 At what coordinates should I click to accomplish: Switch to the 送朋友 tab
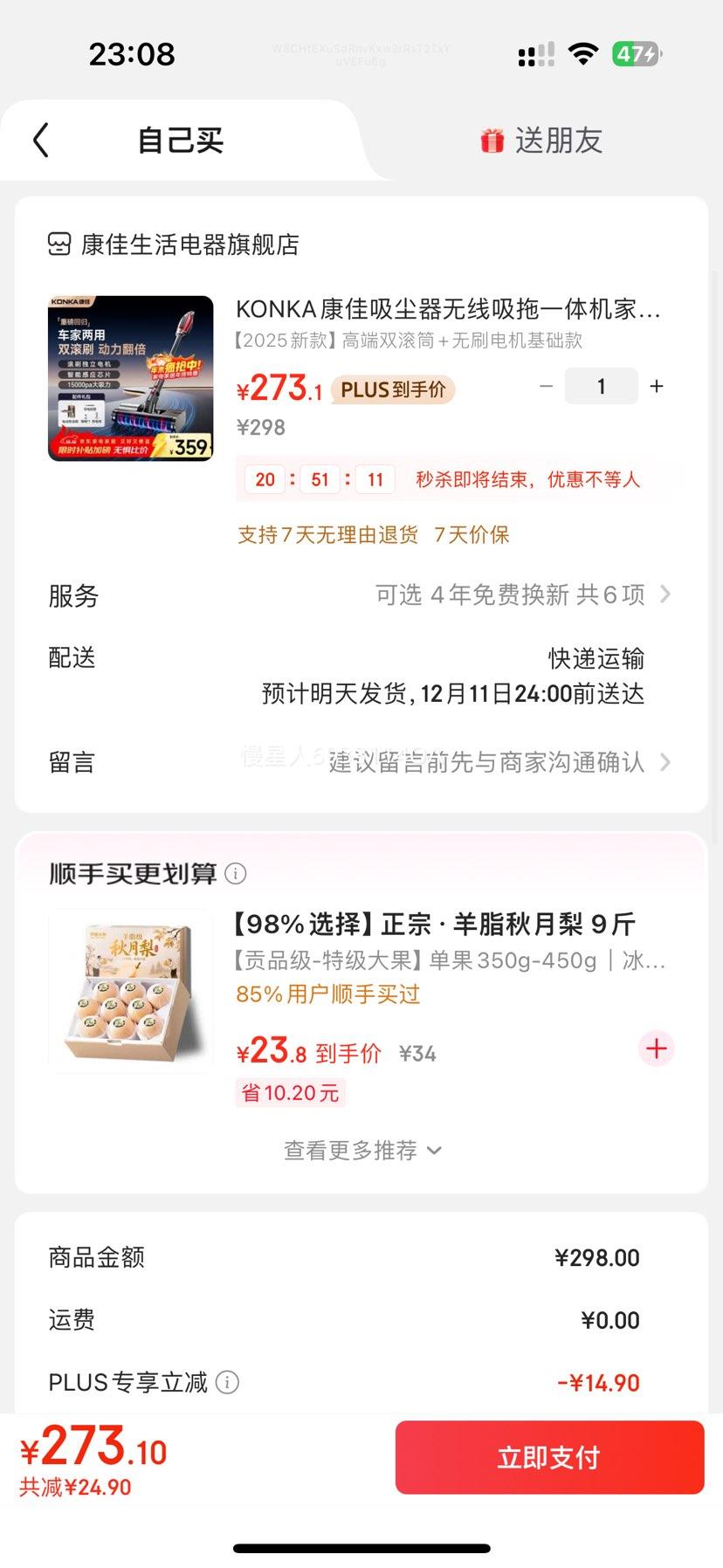(541, 141)
